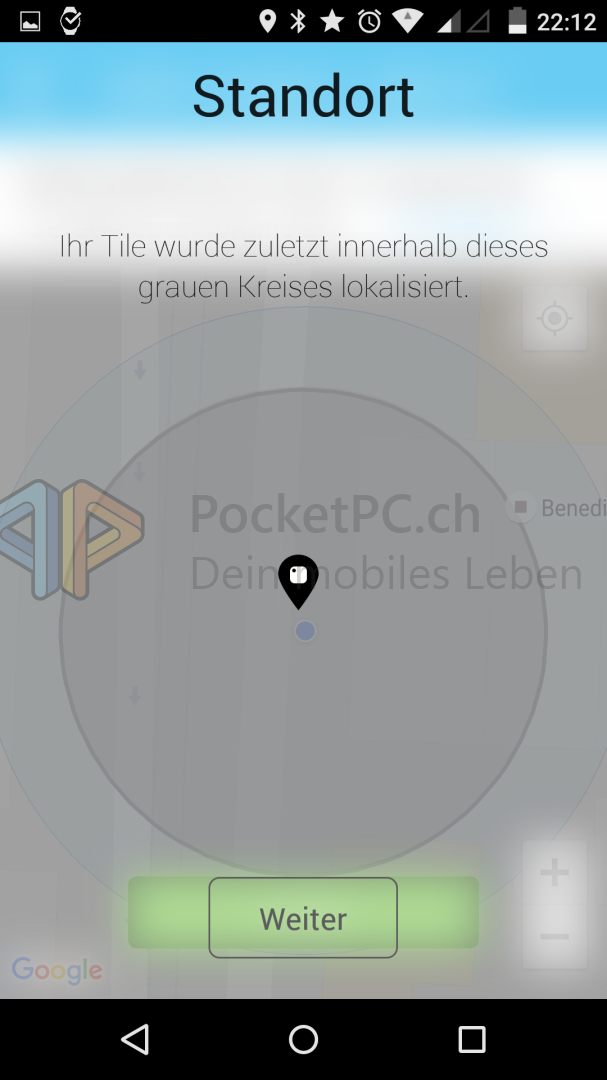Tap the Weiter button
The width and height of the screenshot is (607, 1080).
[x=303, y=917]
